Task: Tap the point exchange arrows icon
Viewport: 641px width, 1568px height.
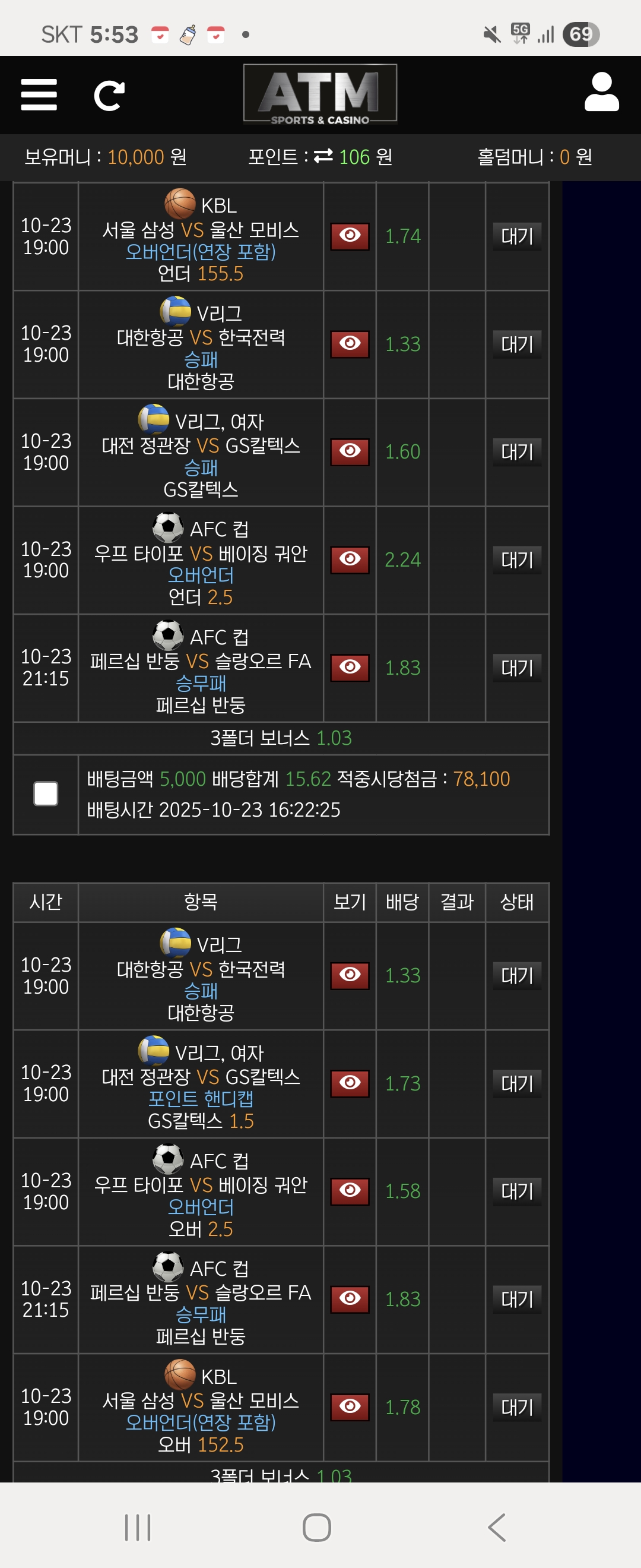Action: [323, 156]
